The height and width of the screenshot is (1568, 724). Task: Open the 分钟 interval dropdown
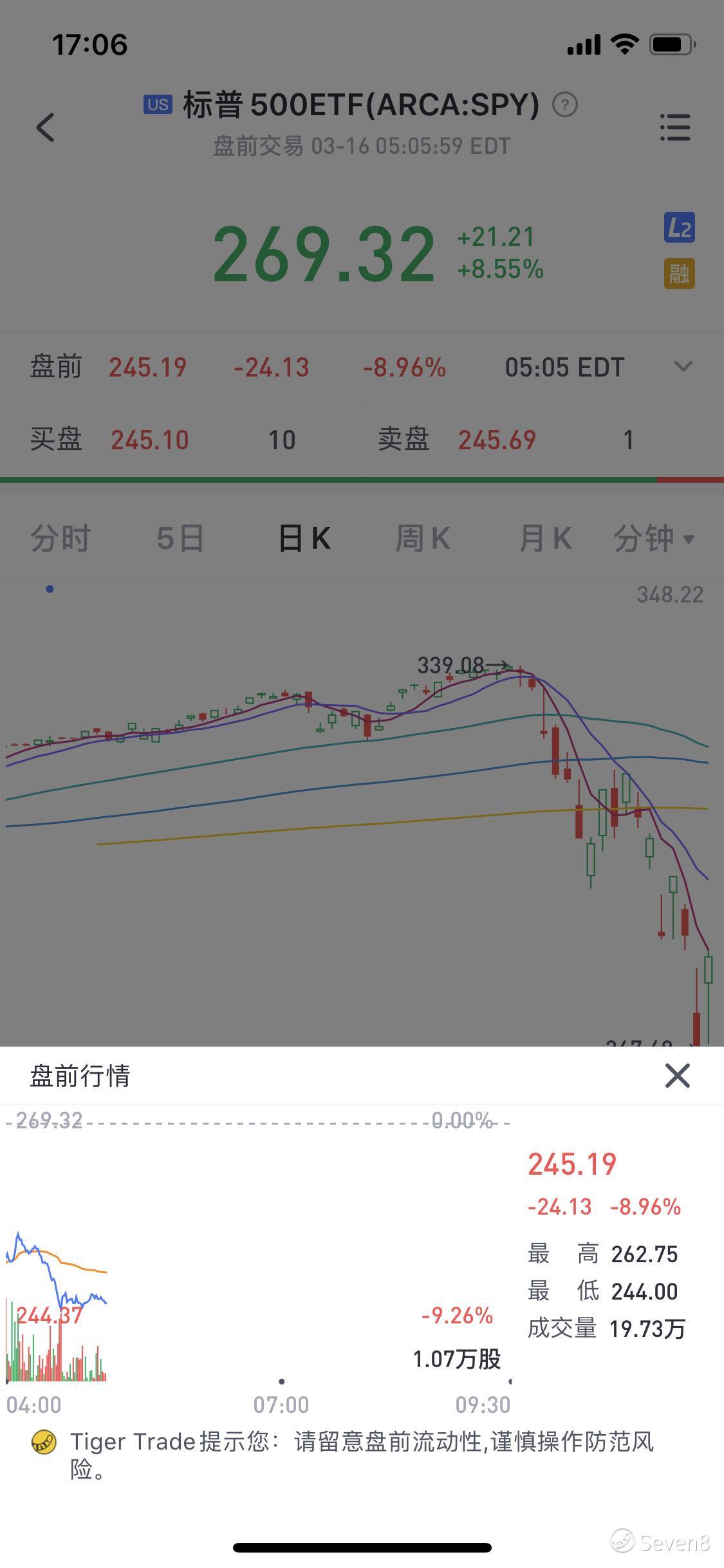tap(654, 538)
